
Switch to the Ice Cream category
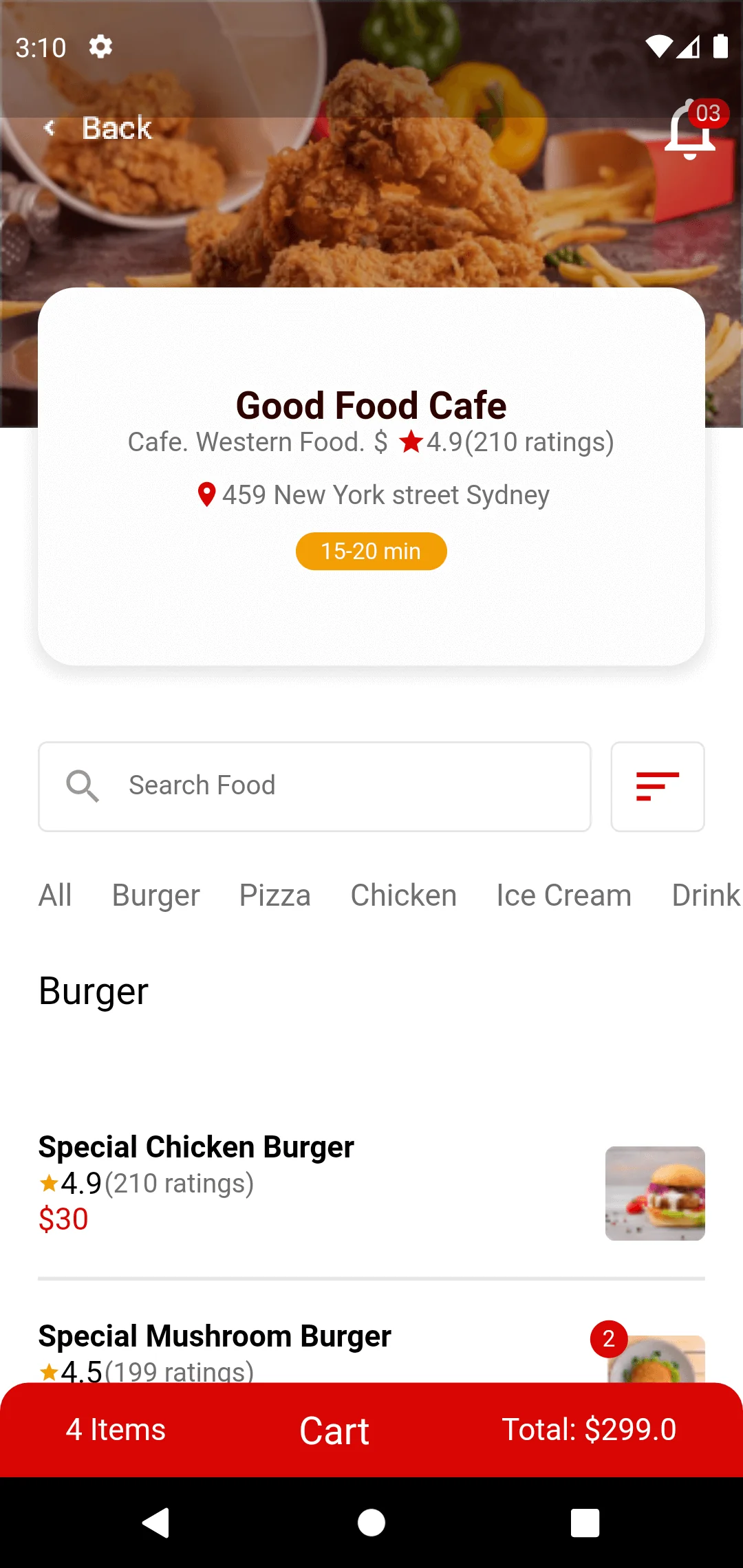[x=563, y=895]
